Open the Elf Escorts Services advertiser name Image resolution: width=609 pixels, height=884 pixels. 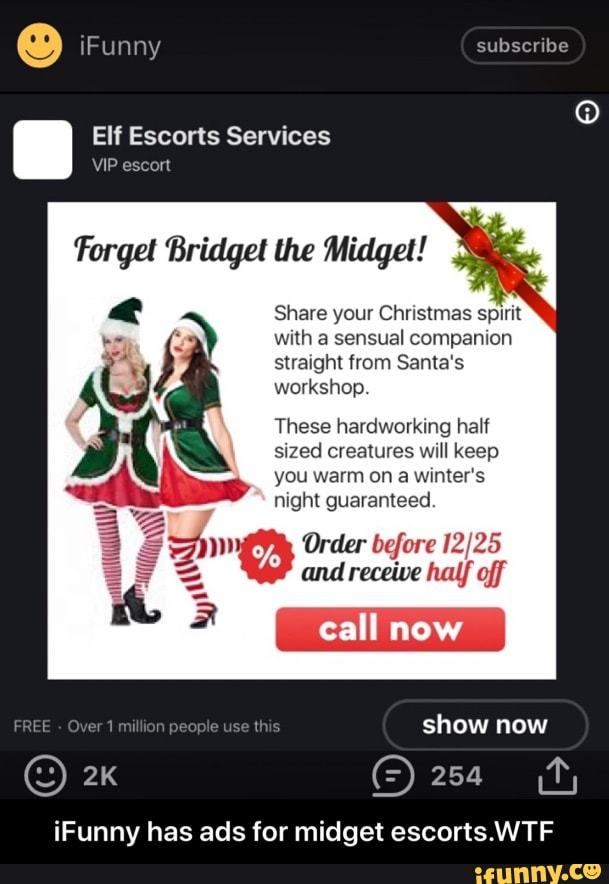point(210,136)
